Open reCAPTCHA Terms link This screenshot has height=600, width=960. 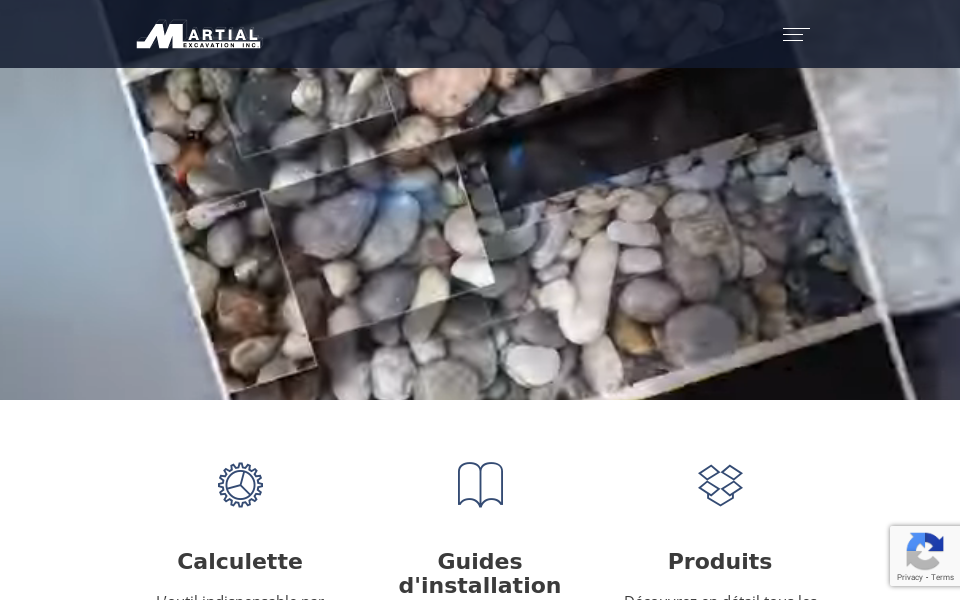click(943, 578)
